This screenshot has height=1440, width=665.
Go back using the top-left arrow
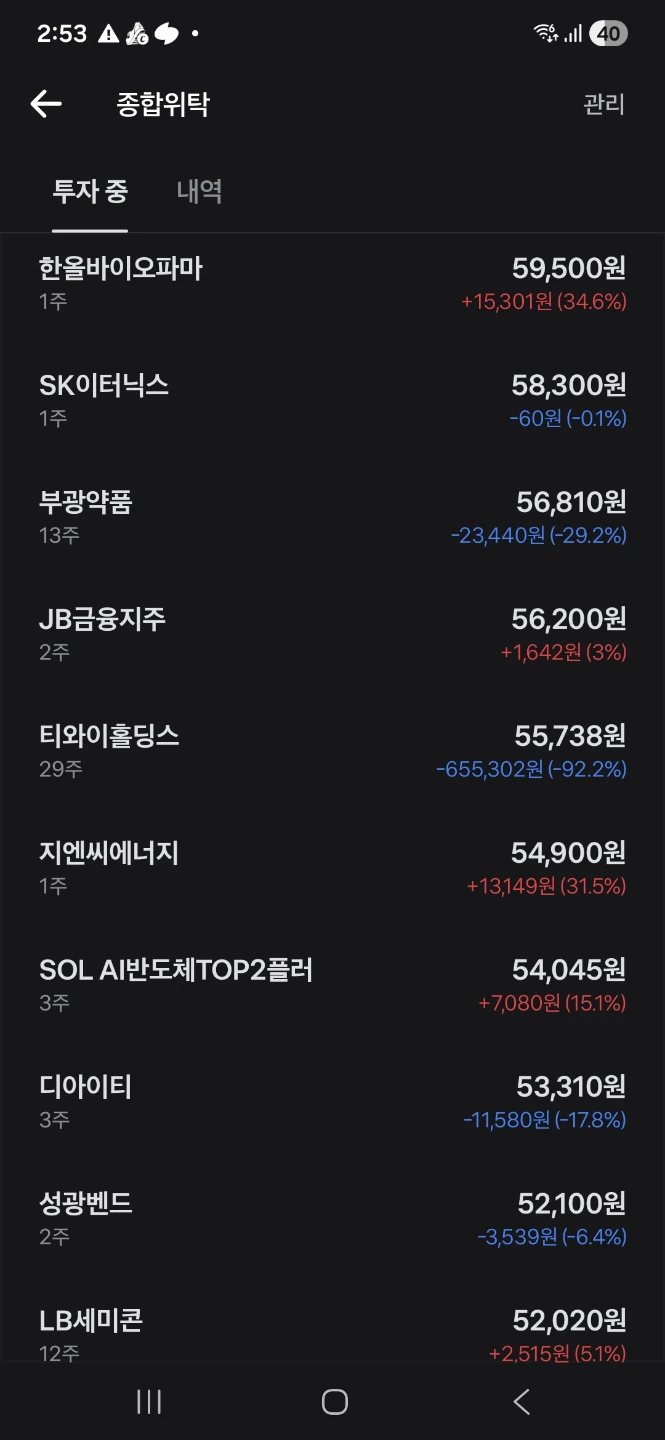[46, 104]
